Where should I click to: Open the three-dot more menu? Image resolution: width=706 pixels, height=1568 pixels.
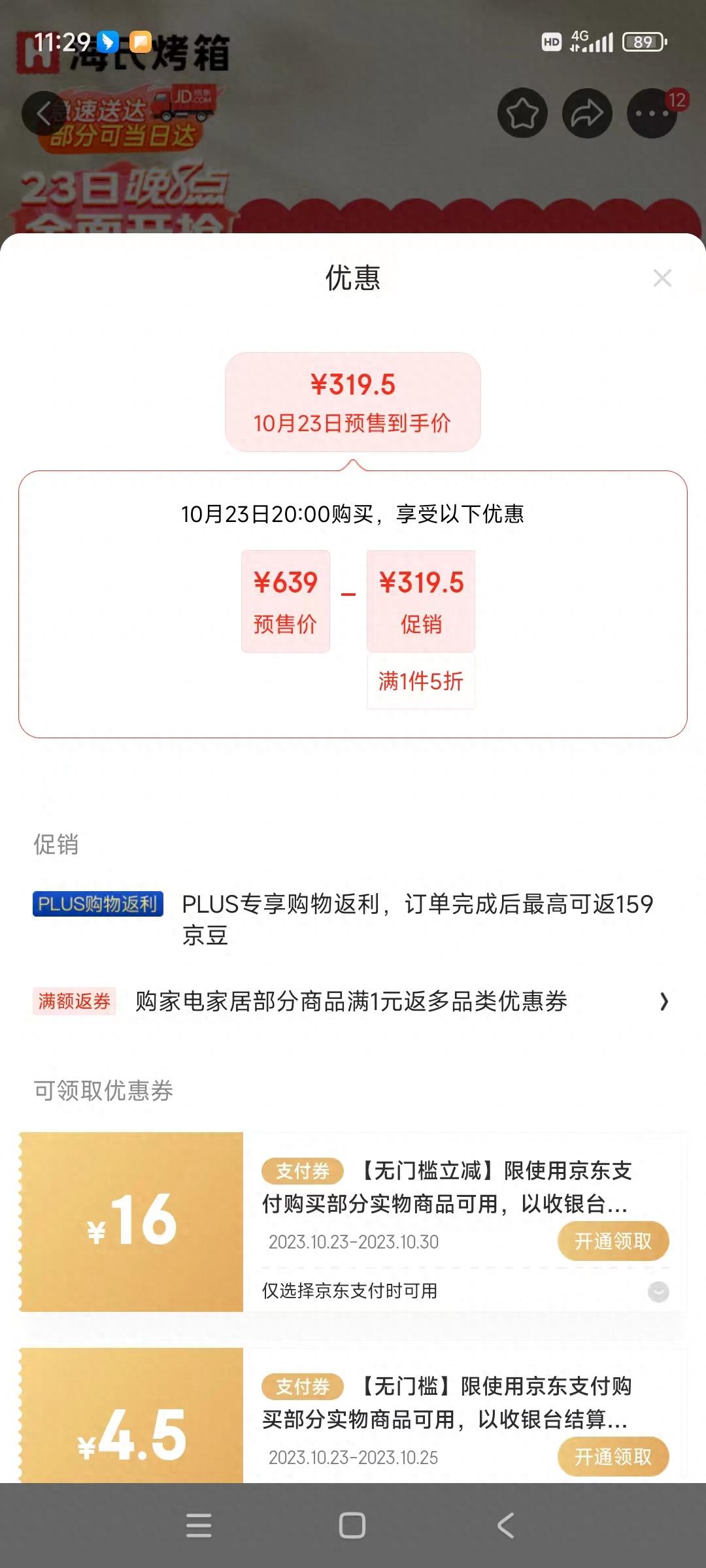pos(652,114)
